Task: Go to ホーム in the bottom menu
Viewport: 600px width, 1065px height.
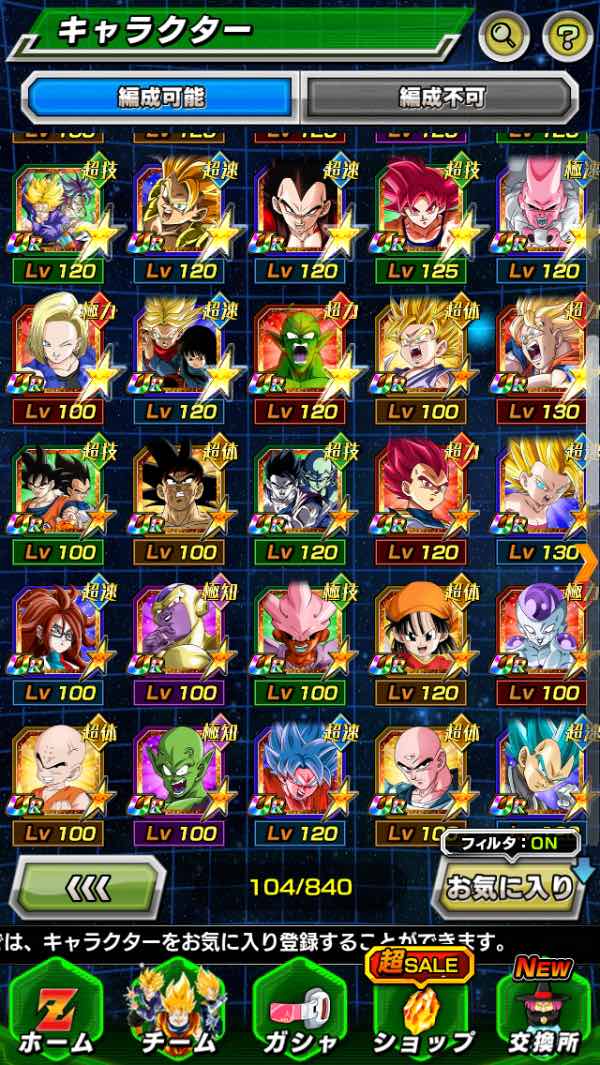Action: (55, 1010)
